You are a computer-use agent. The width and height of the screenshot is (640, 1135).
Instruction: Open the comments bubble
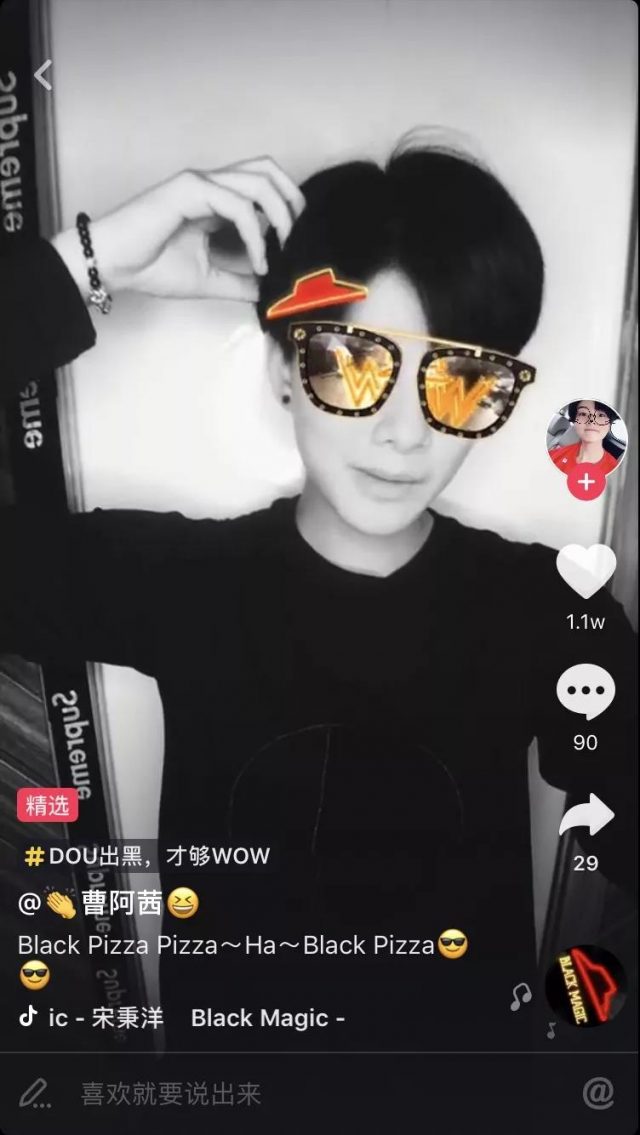click(586, 692)
